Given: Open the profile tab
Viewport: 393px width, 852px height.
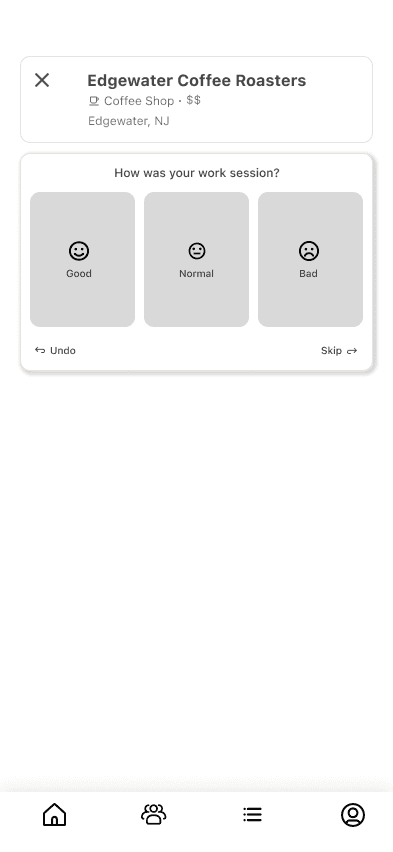Looking at the screenshot, I should tap(353, 815).
